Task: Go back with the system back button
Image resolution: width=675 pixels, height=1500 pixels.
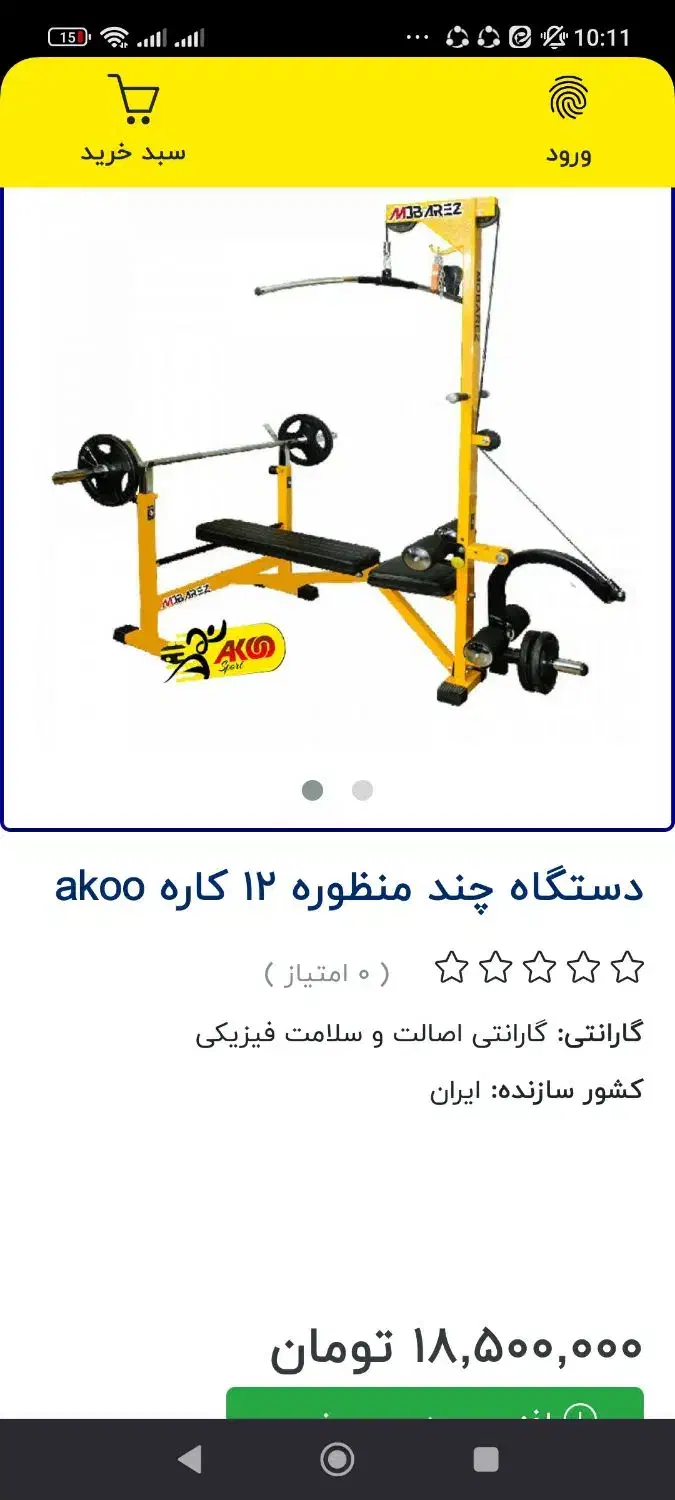Action: 189,1459
